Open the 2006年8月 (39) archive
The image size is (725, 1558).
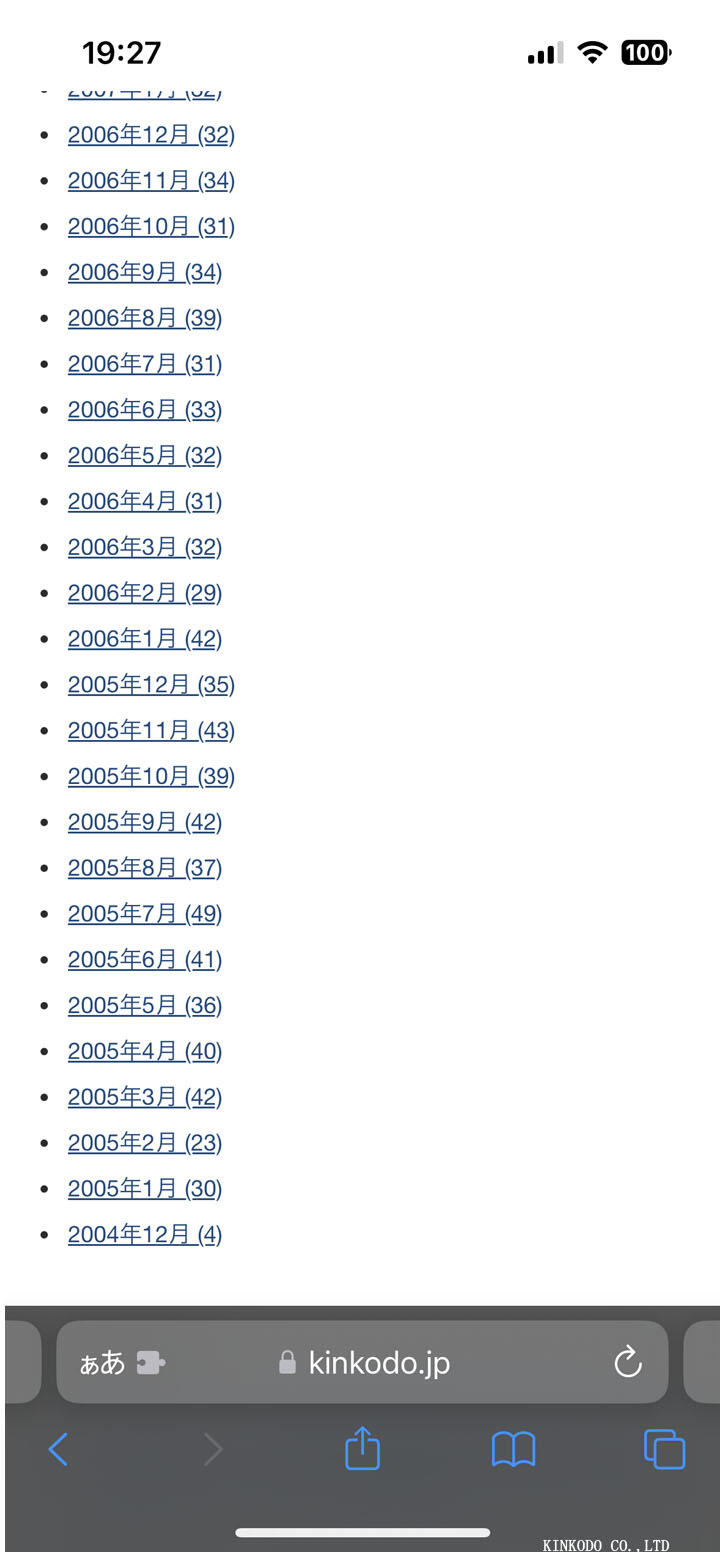144,318
